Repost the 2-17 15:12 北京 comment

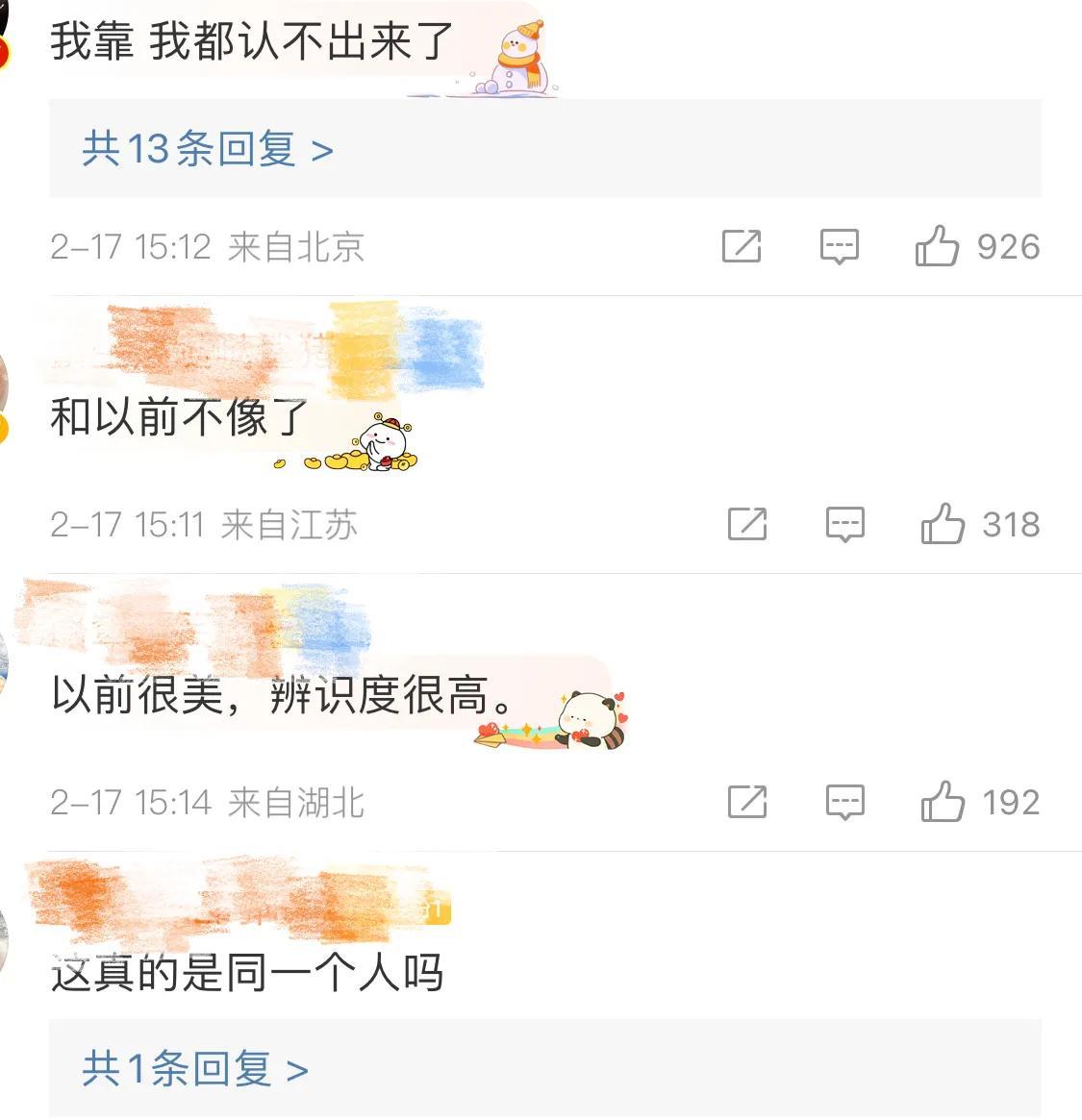click(742, 246)
